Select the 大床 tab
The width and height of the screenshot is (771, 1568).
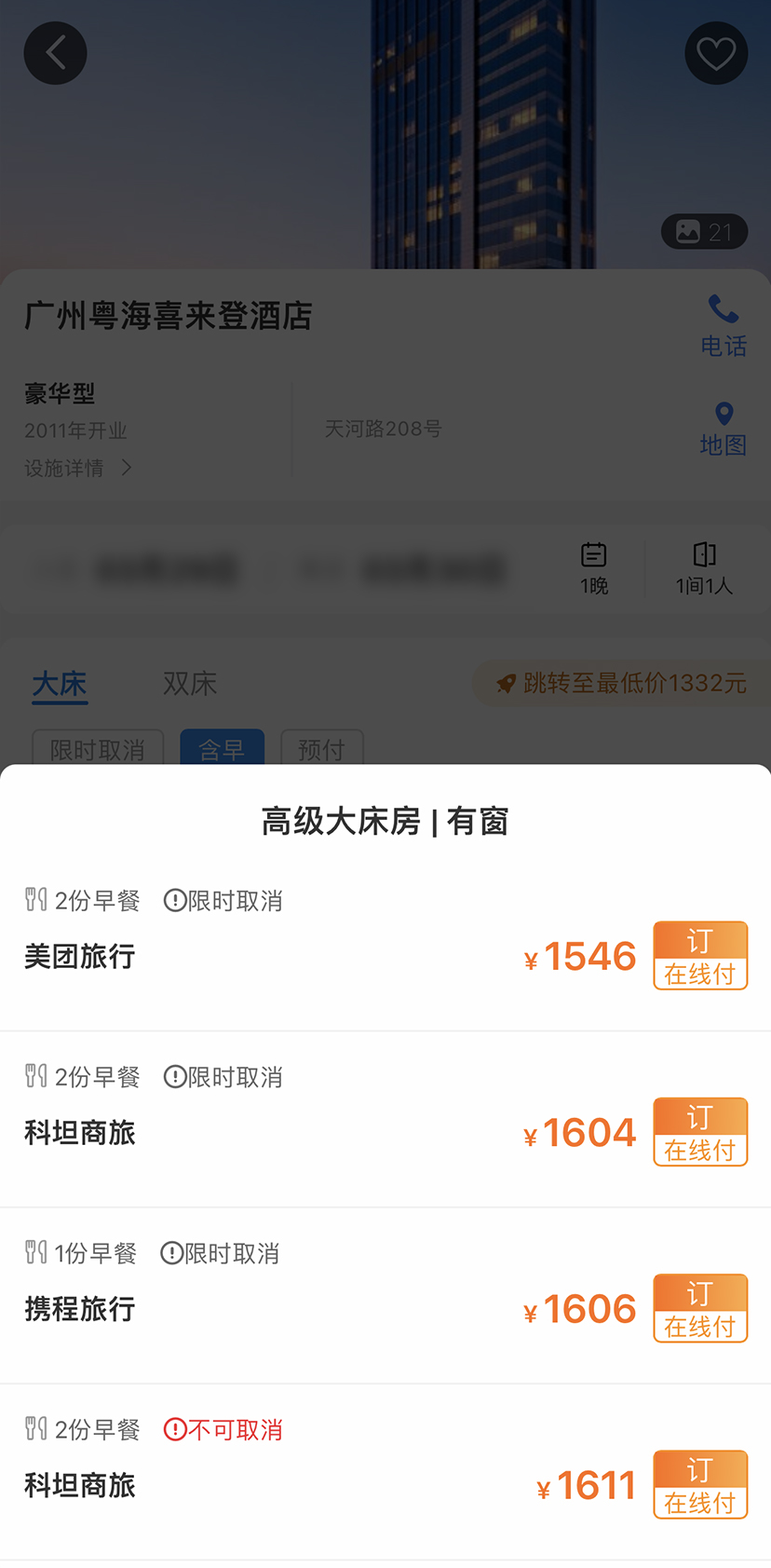(60, 683)
